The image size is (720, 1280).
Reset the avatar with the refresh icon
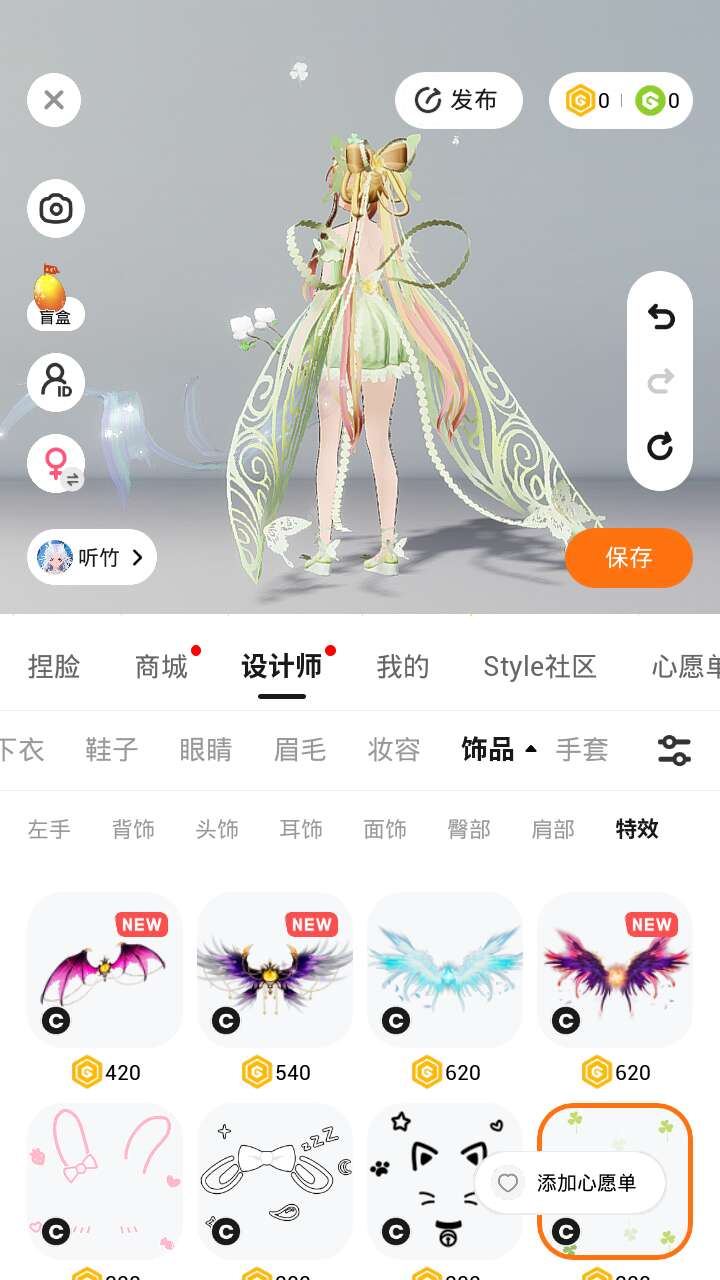point(660,446)
